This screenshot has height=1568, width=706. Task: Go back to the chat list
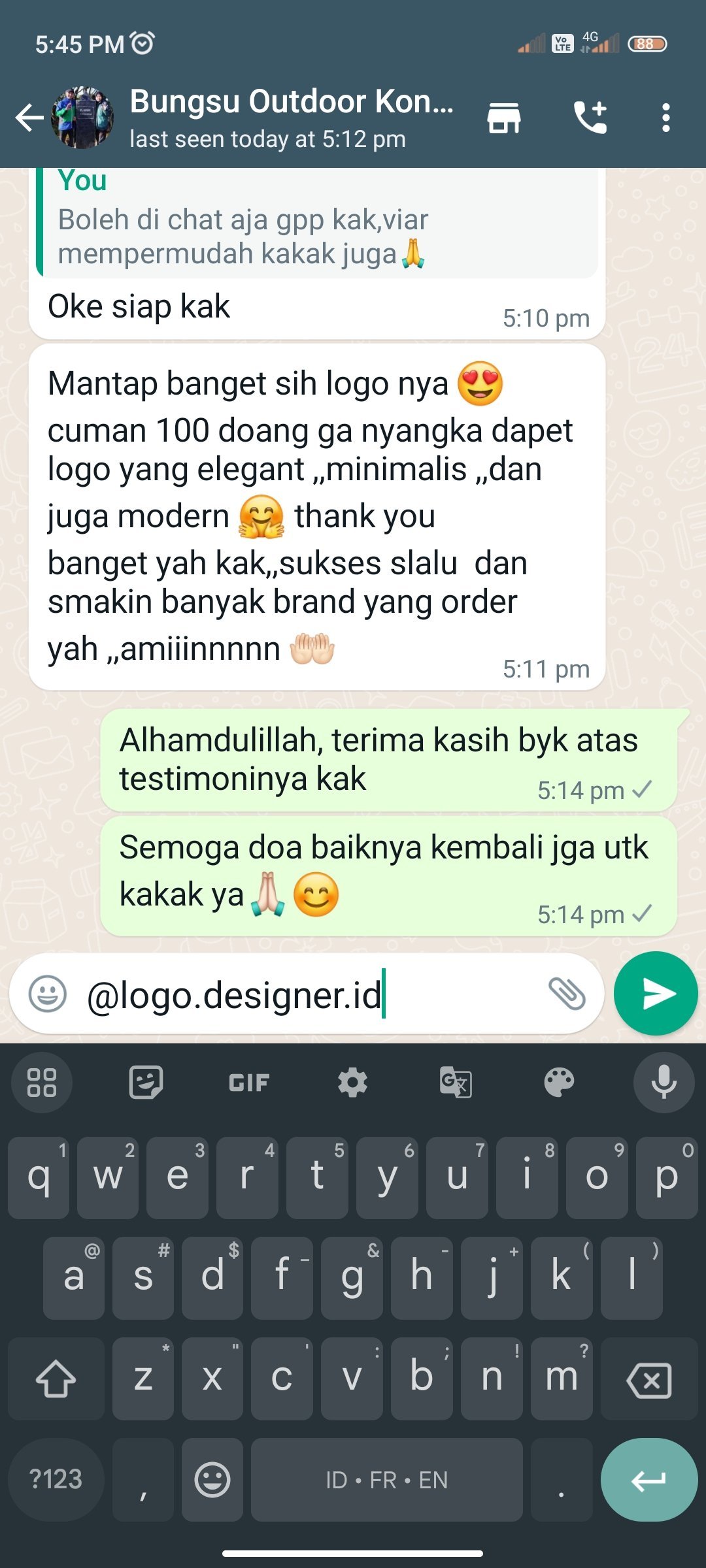tap(29, 118)
